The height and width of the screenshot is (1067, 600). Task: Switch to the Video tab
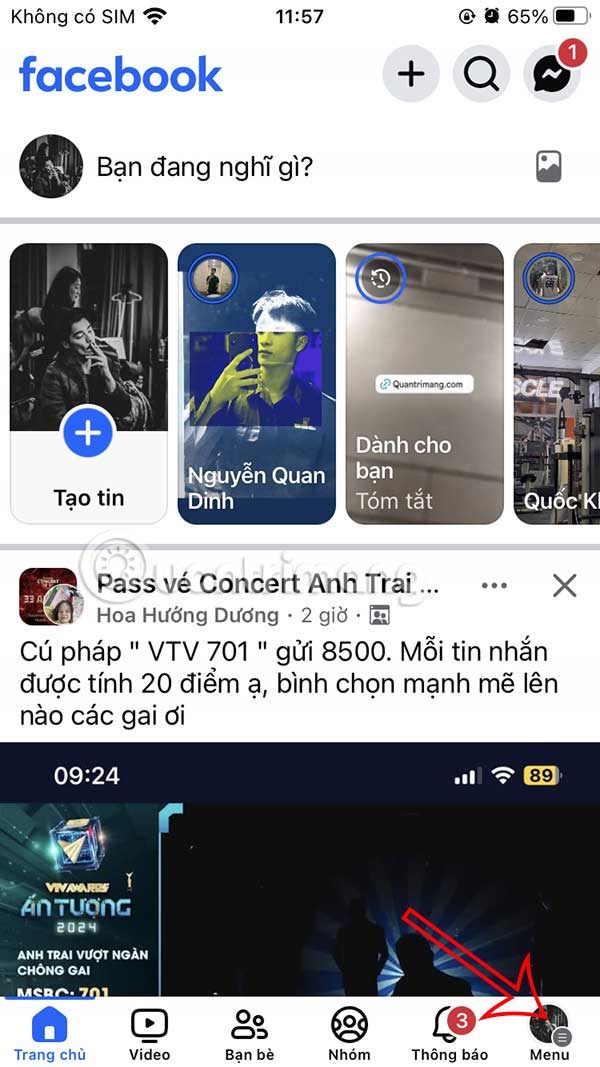pyautogui.click(x=149, y=1034)
